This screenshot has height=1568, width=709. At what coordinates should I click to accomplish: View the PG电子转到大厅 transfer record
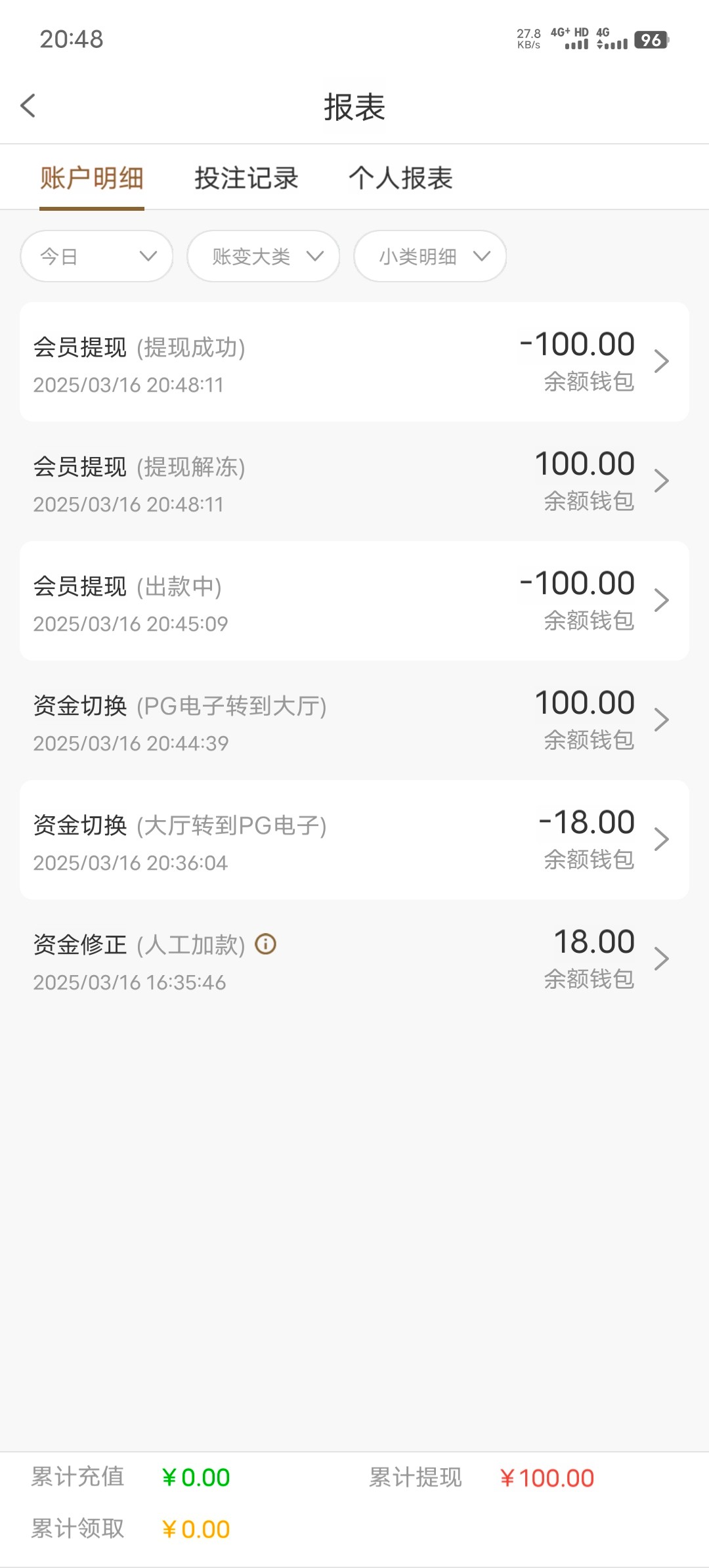point(354,720)
